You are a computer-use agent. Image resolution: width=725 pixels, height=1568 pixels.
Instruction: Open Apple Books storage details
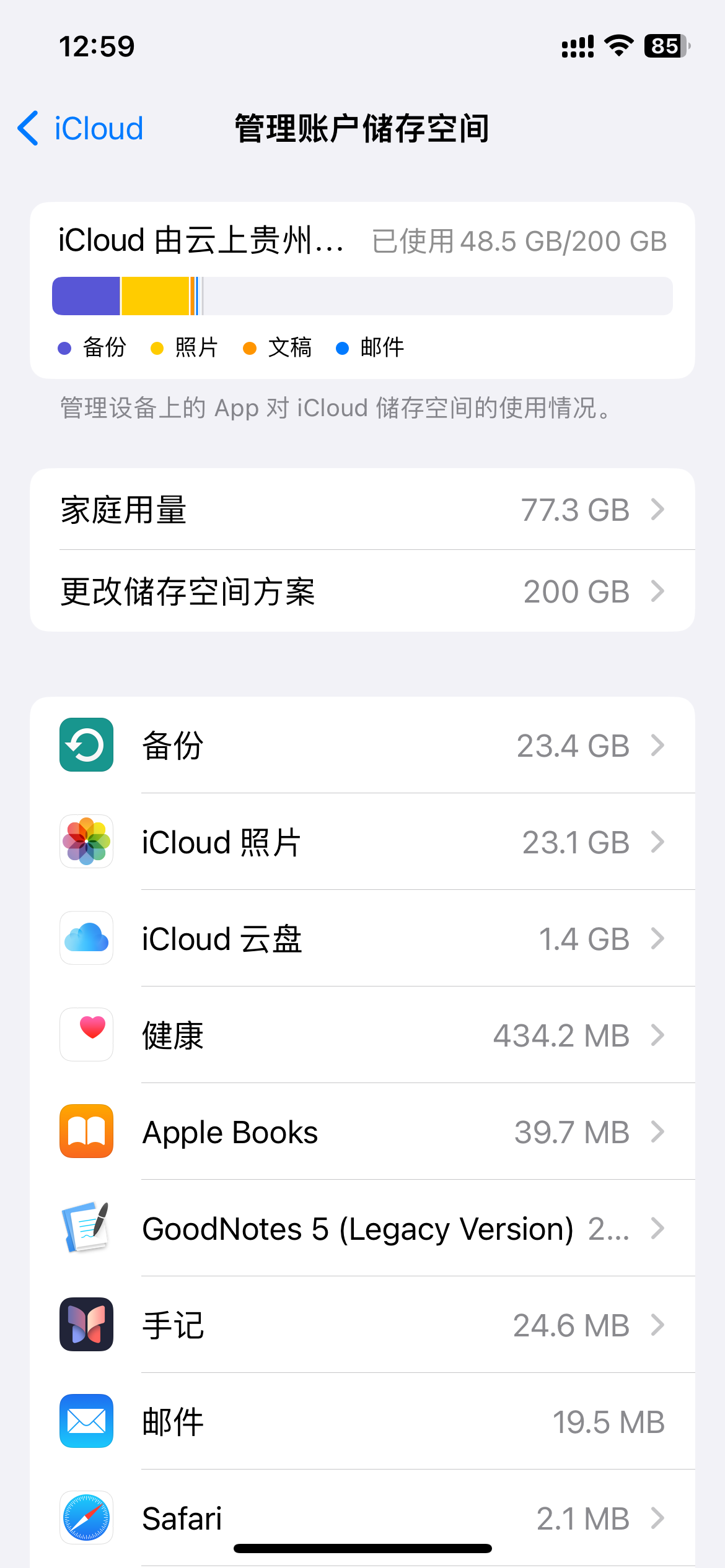[362, 1132]
